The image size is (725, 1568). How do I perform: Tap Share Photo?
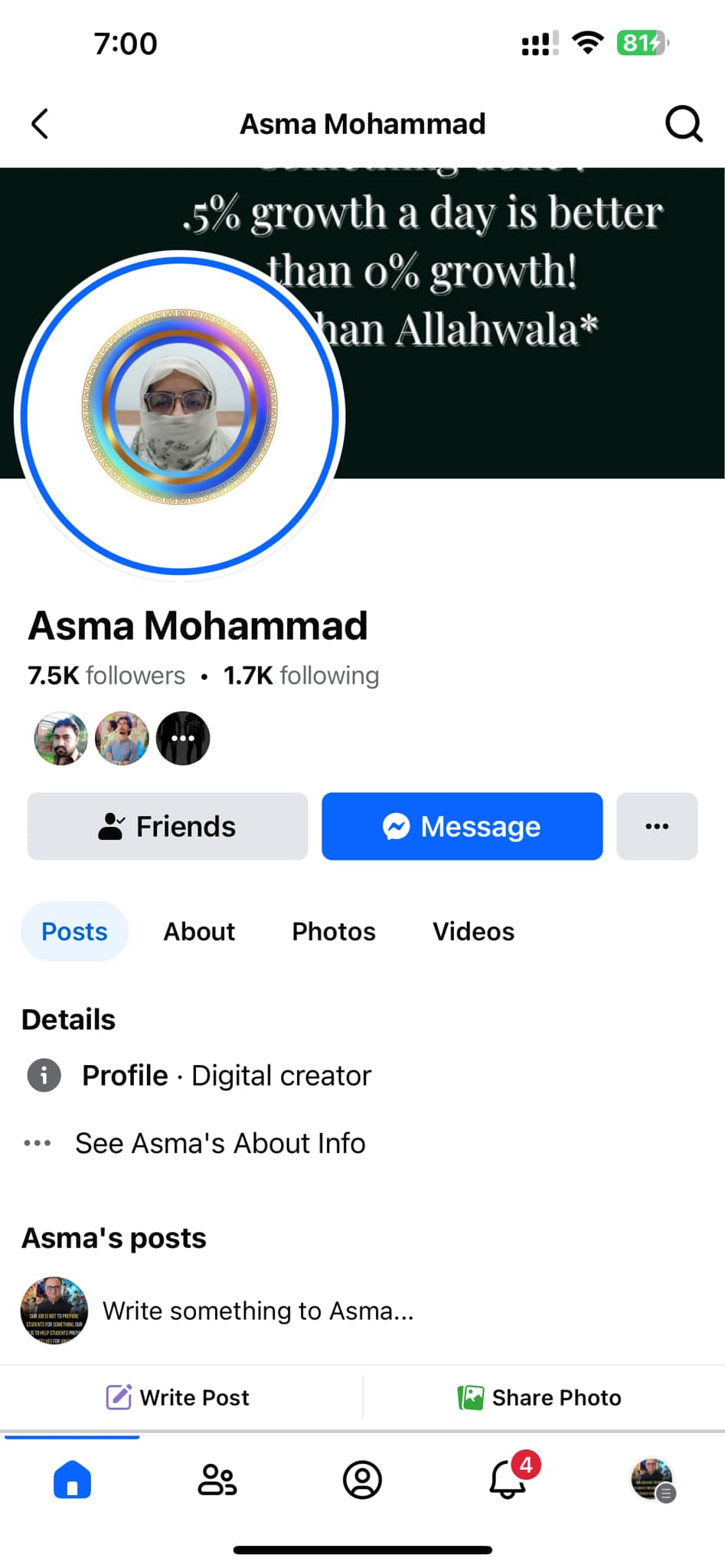point(540,1397)
